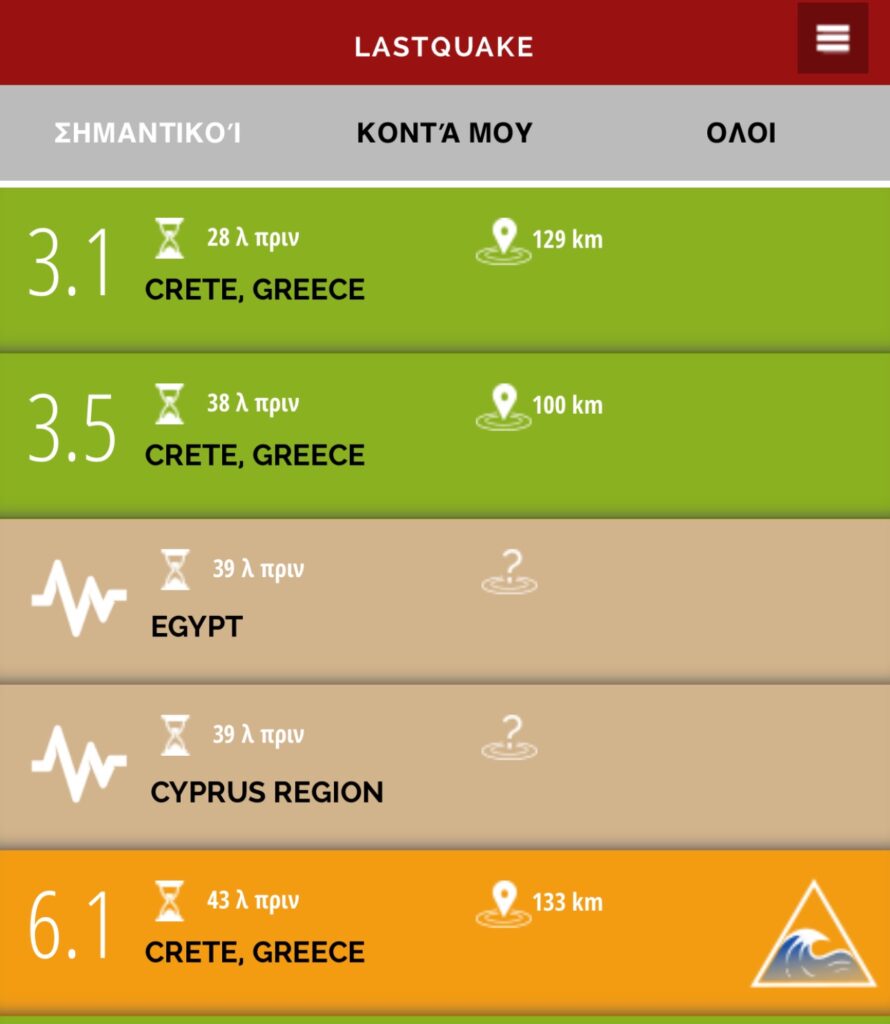Viewport: 890px width, 1024px height.
Task: Switch to the ΣΗΜΑΝΤΙΚΟΊ tab
Action: point(148,133)
